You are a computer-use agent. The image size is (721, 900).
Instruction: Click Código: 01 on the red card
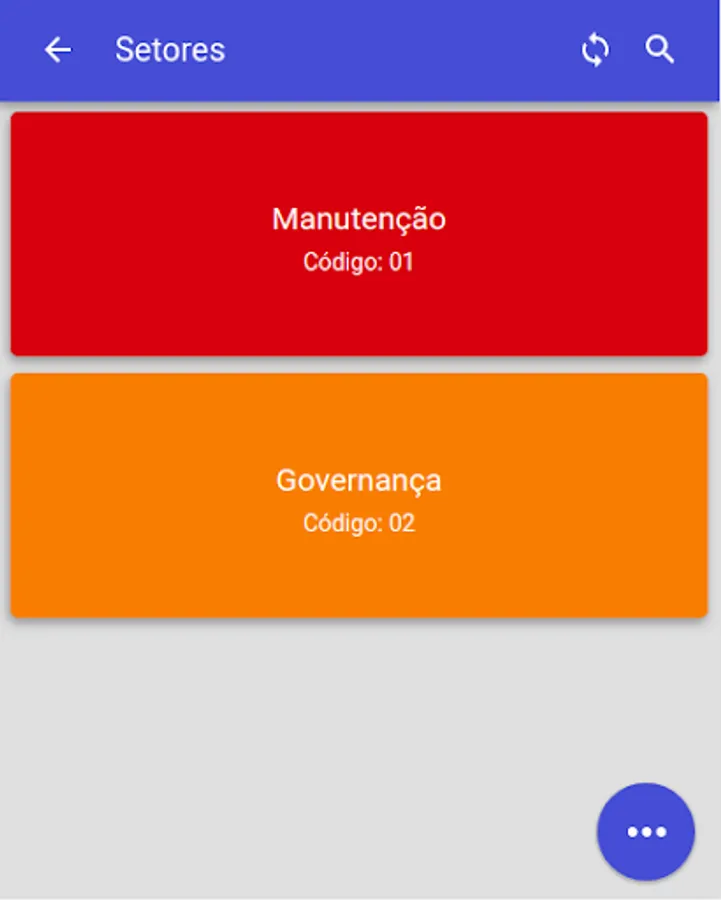[x=358, y=262]
